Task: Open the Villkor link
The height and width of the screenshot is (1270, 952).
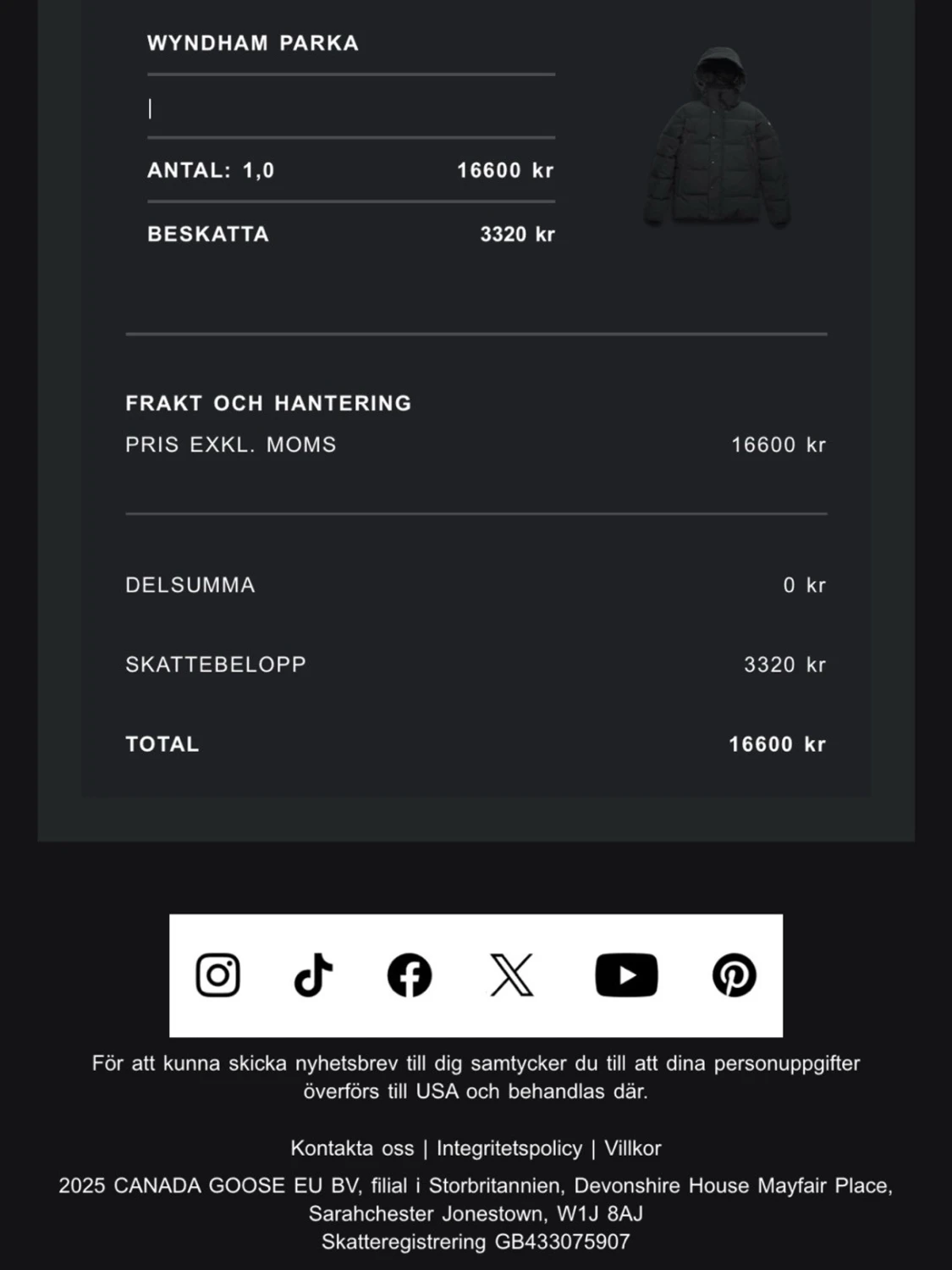Action: 632,1148
